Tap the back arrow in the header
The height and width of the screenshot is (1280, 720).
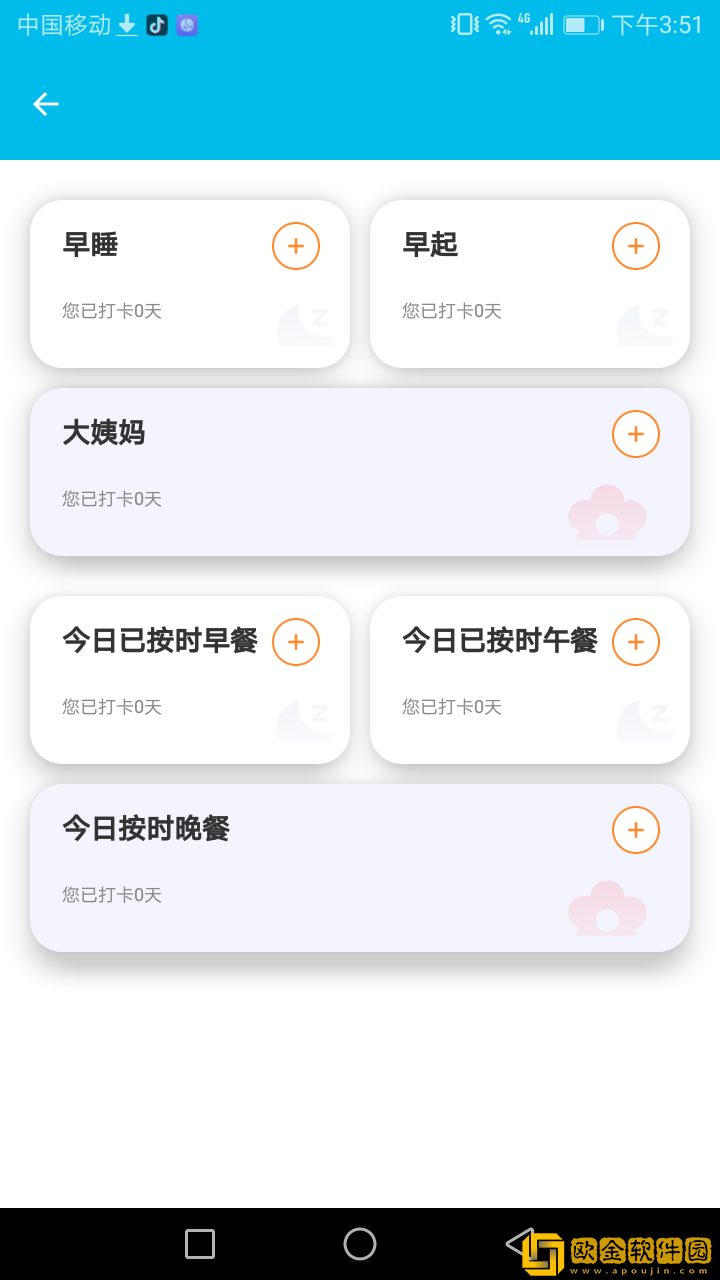(x=45, y=104)
